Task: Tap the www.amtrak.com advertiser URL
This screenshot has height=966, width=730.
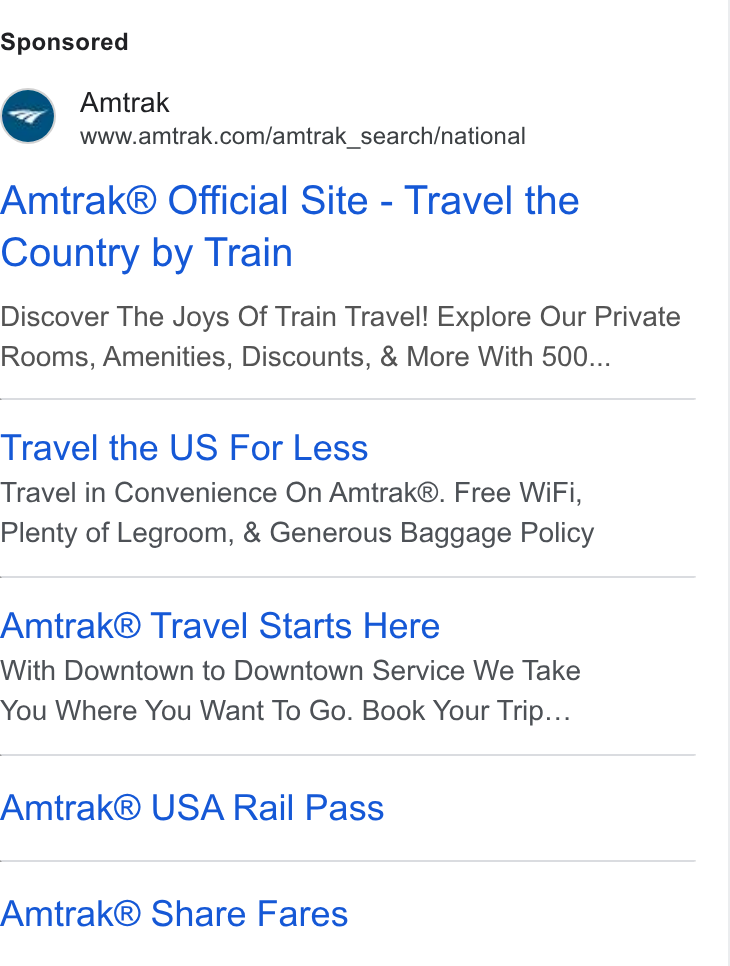Action: pos(302,136)
